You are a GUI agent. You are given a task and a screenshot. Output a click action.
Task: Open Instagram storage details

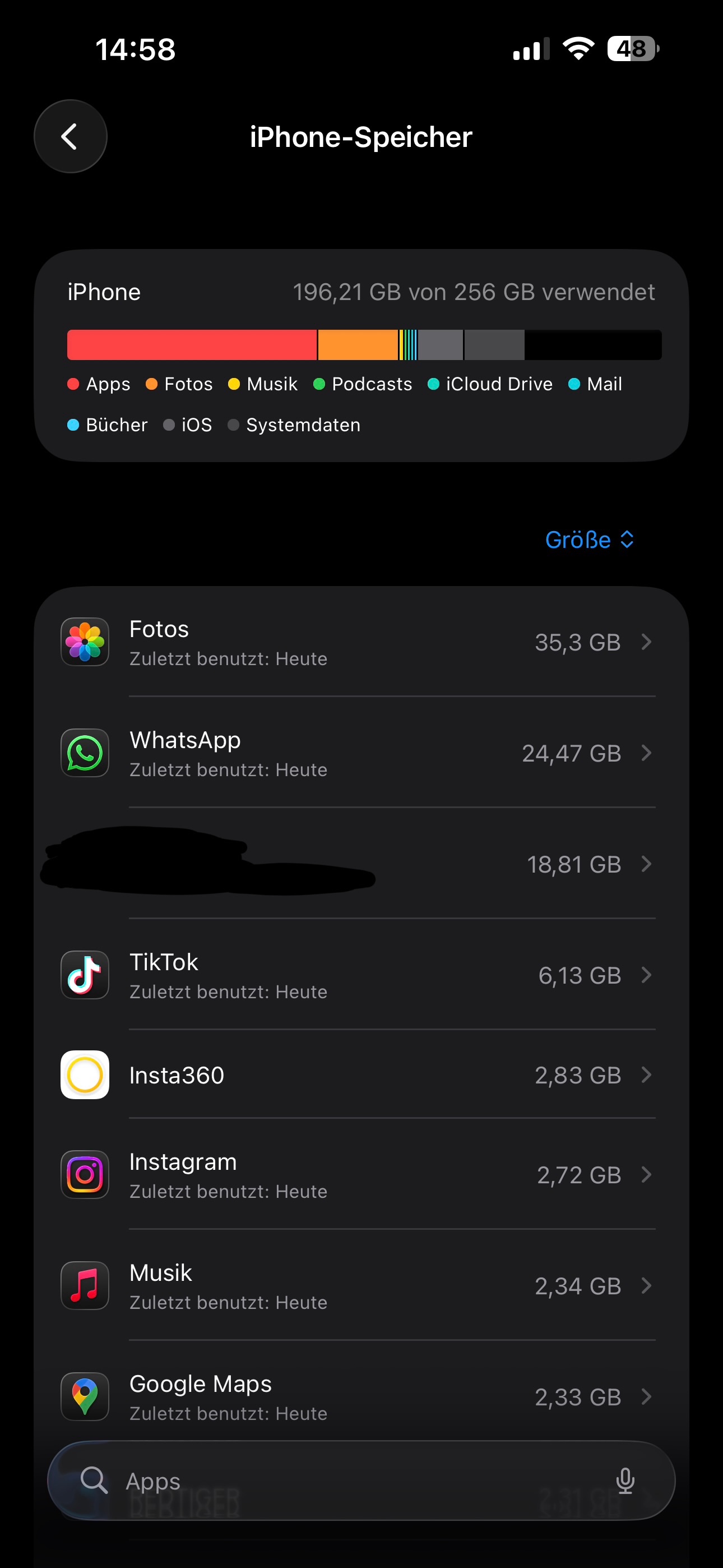click(360, 1175)
